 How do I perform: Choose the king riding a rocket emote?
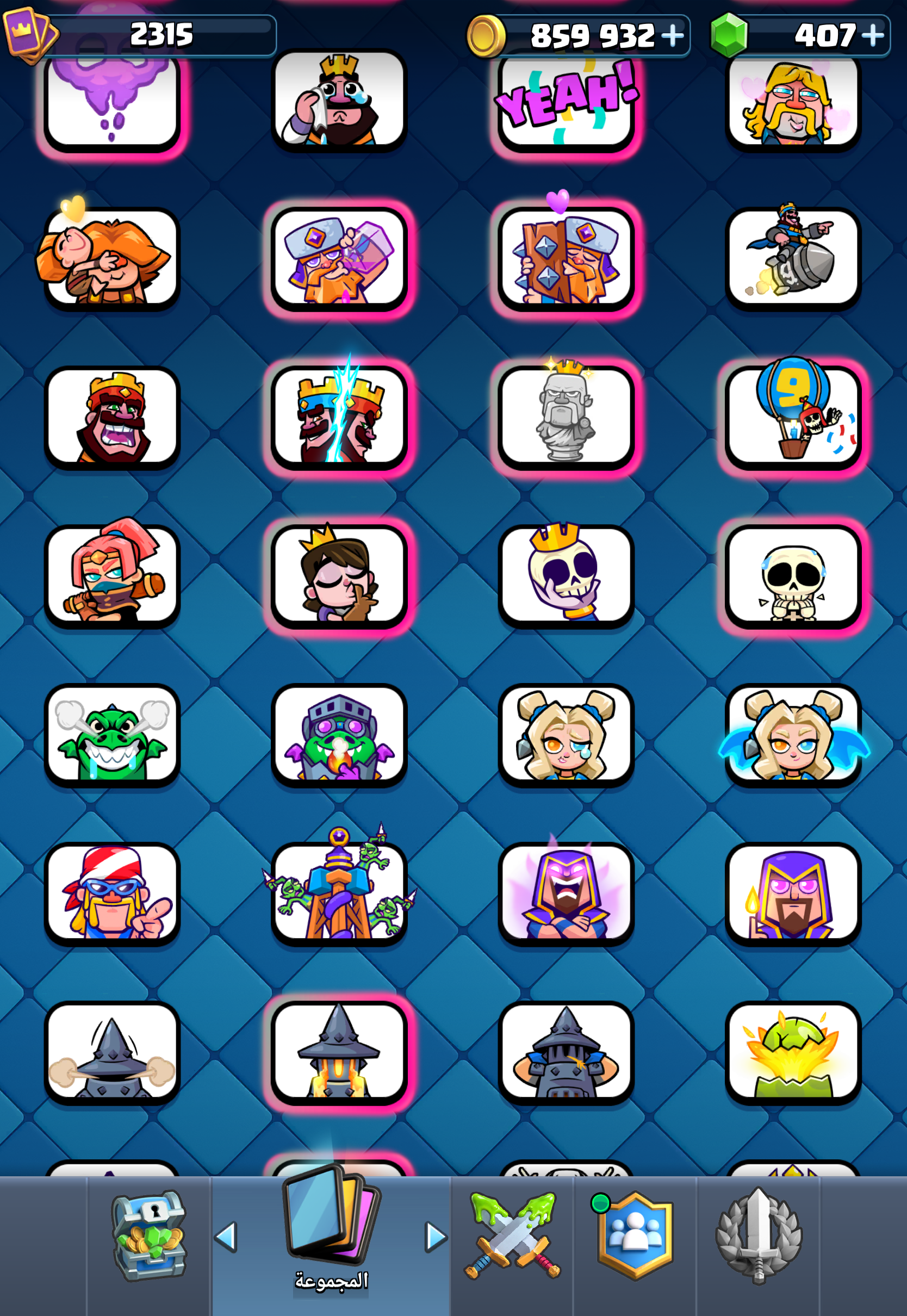coord(793,258)
